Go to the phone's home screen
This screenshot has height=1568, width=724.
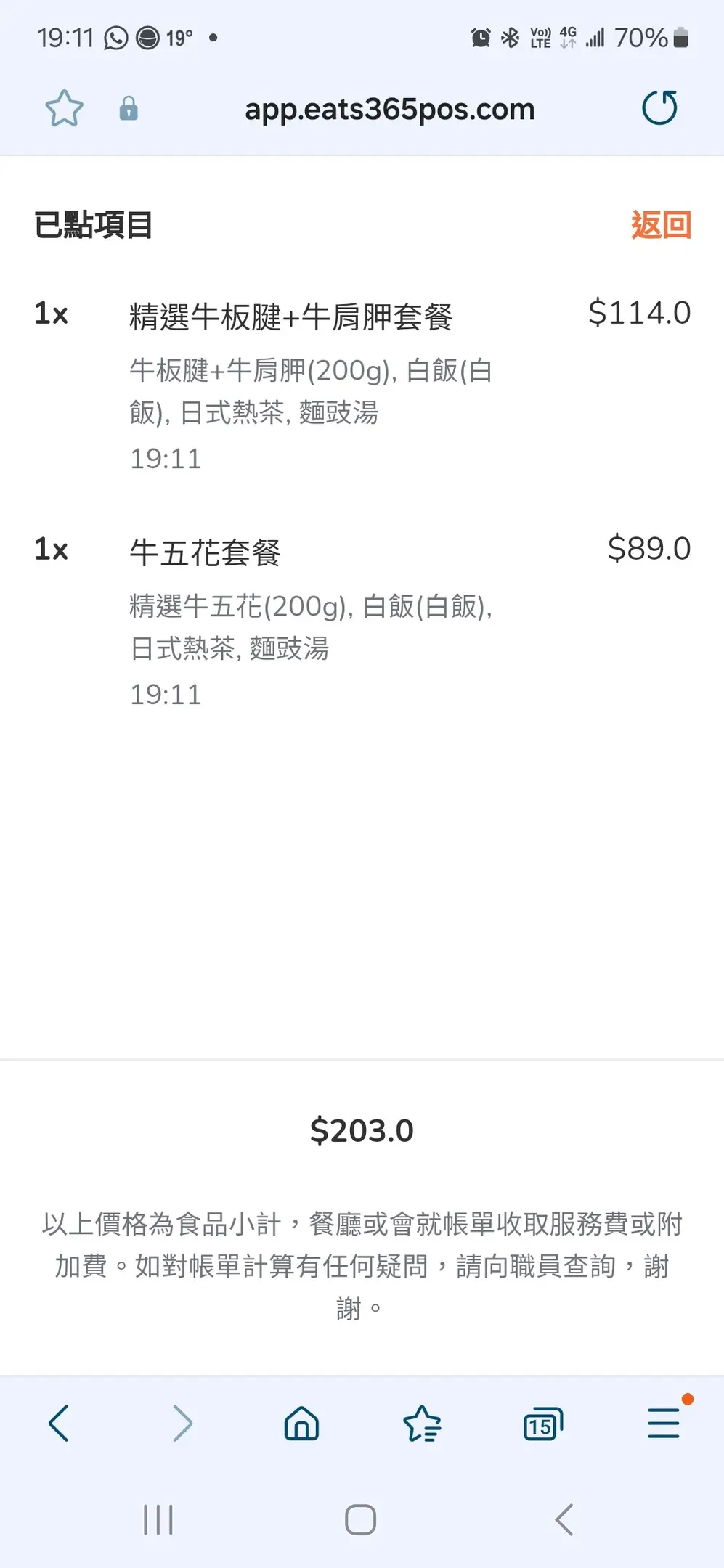(360, 1519)
